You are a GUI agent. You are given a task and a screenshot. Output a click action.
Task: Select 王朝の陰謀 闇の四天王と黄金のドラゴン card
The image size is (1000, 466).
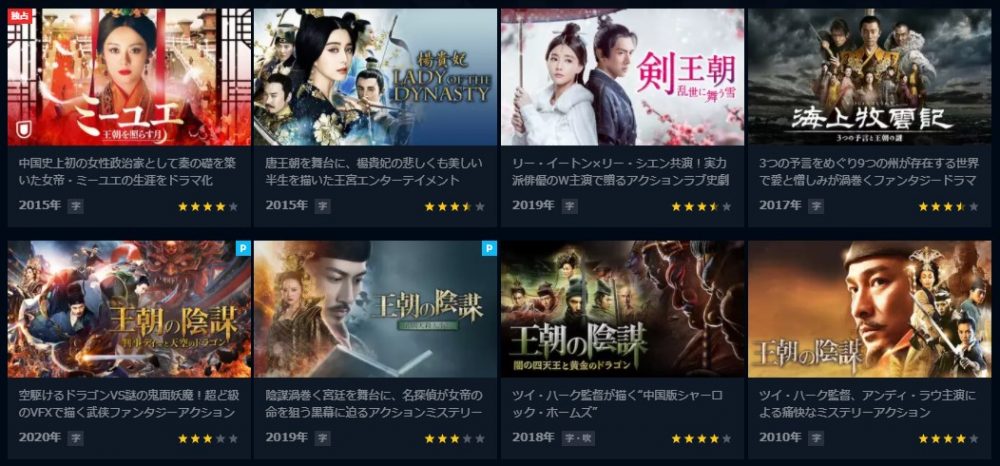(x=622, y=309)
